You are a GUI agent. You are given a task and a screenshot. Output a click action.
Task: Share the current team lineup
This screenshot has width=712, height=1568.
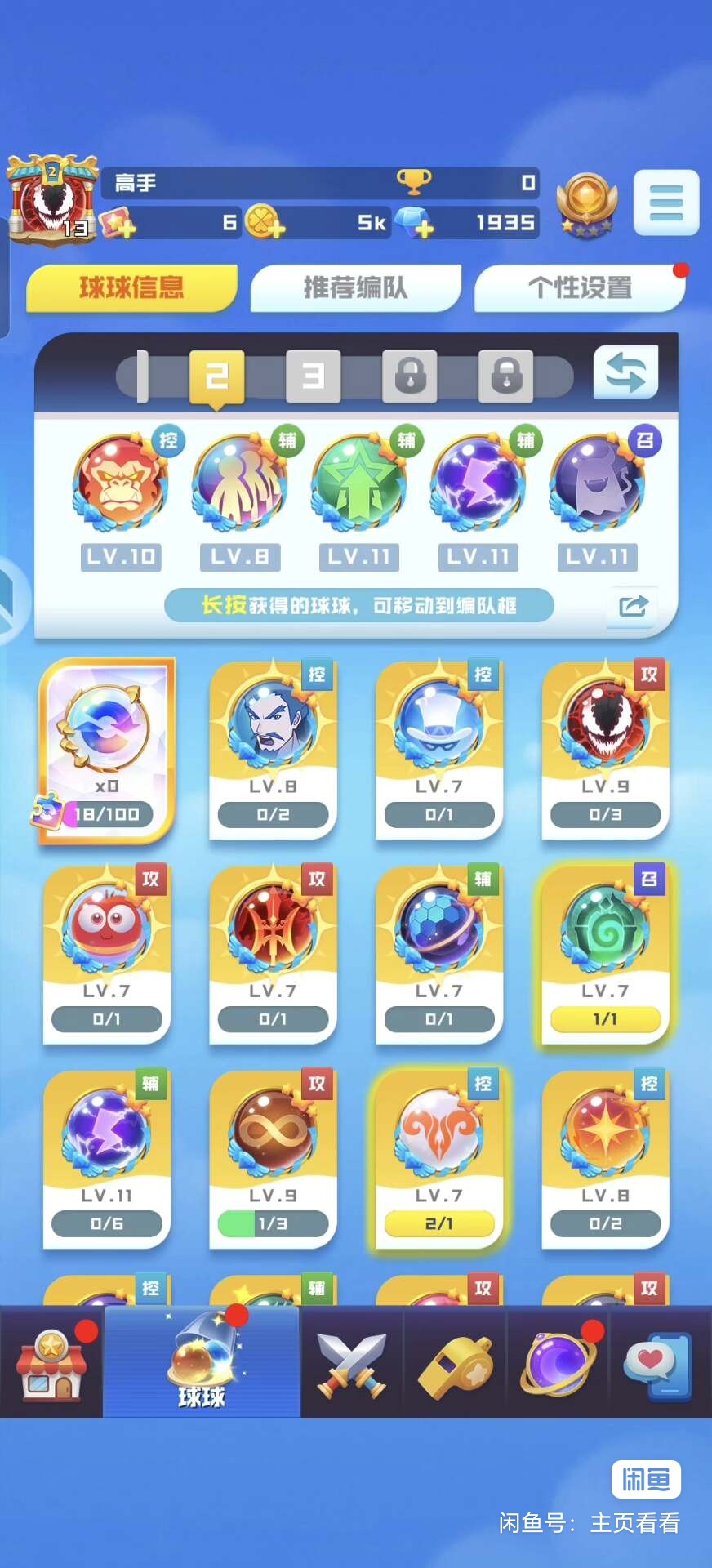point(633,606)
